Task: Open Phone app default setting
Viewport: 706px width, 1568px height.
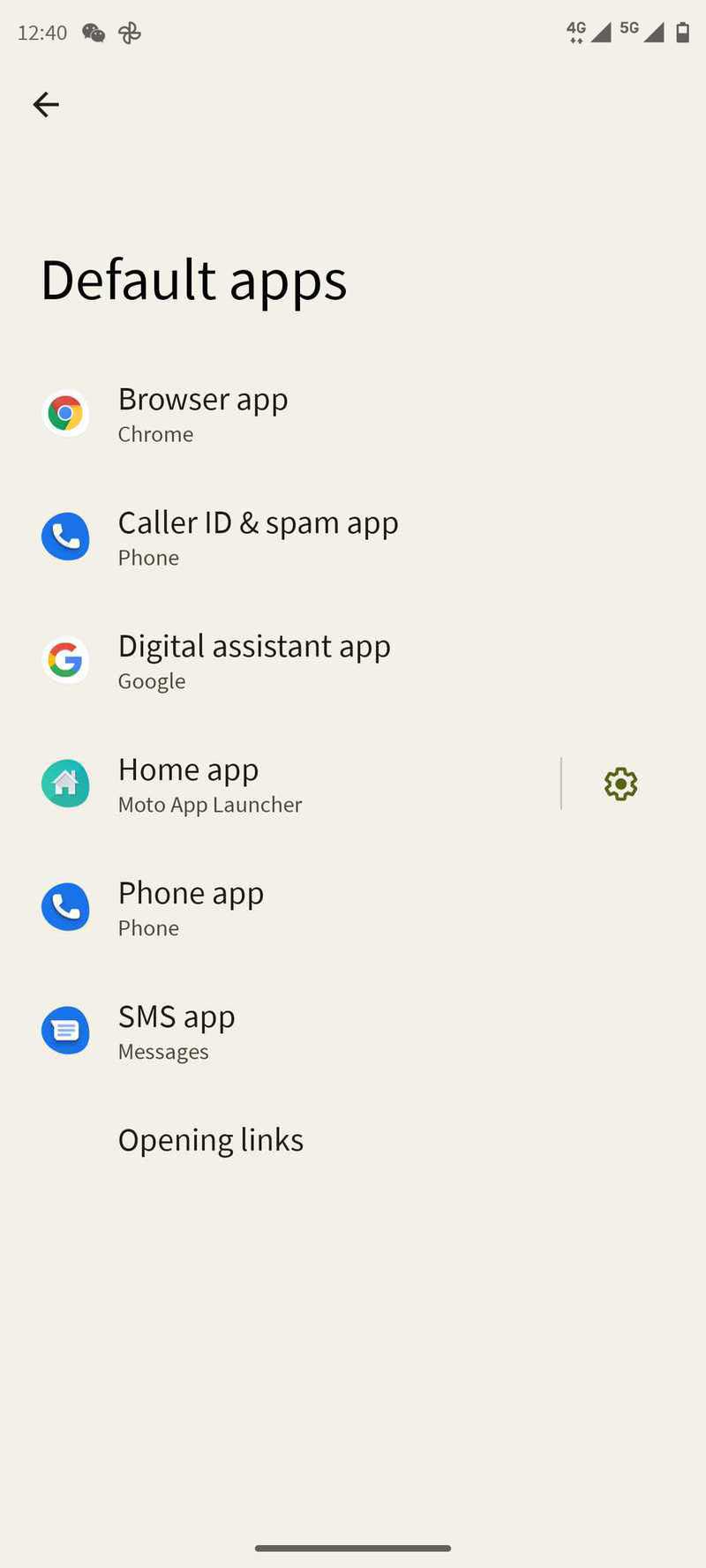Action: tap(353, 908)
